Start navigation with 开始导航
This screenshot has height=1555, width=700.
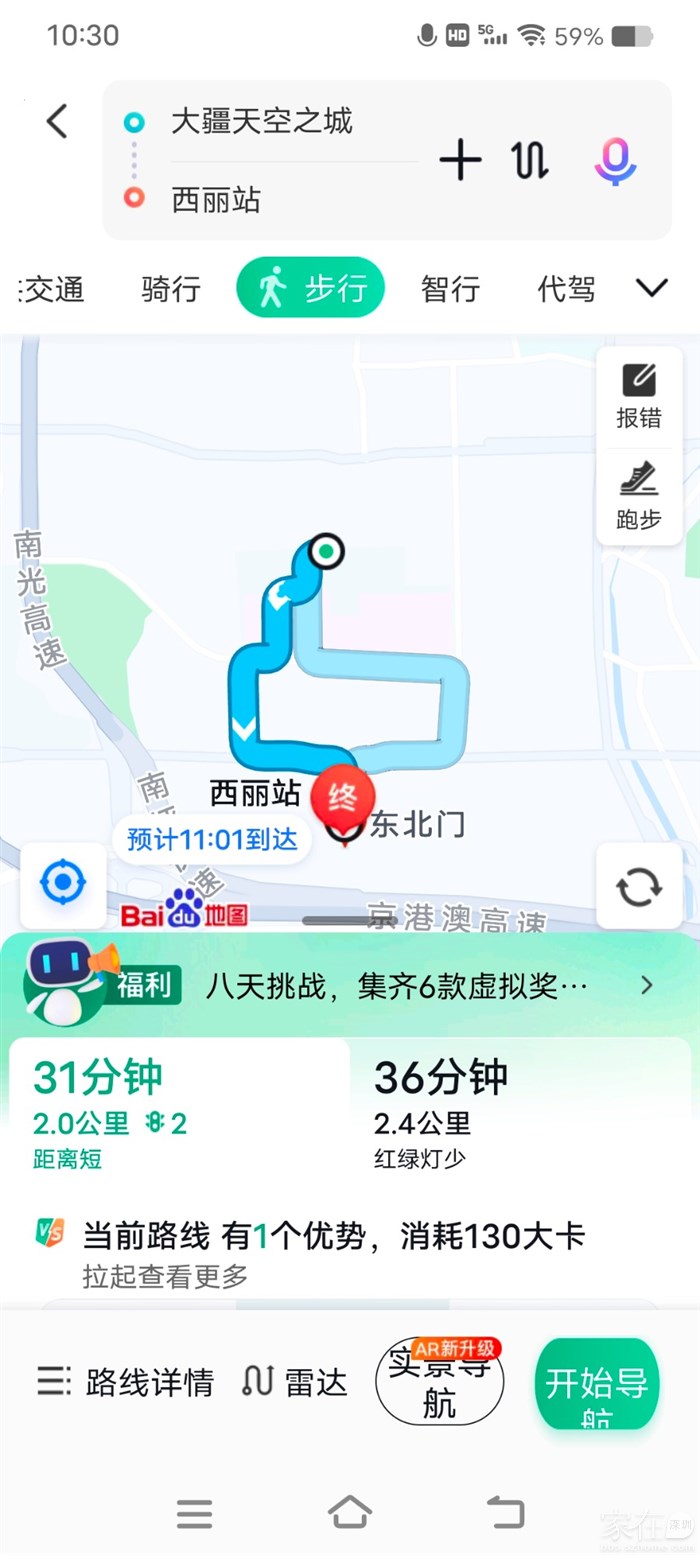point(596,1384)
